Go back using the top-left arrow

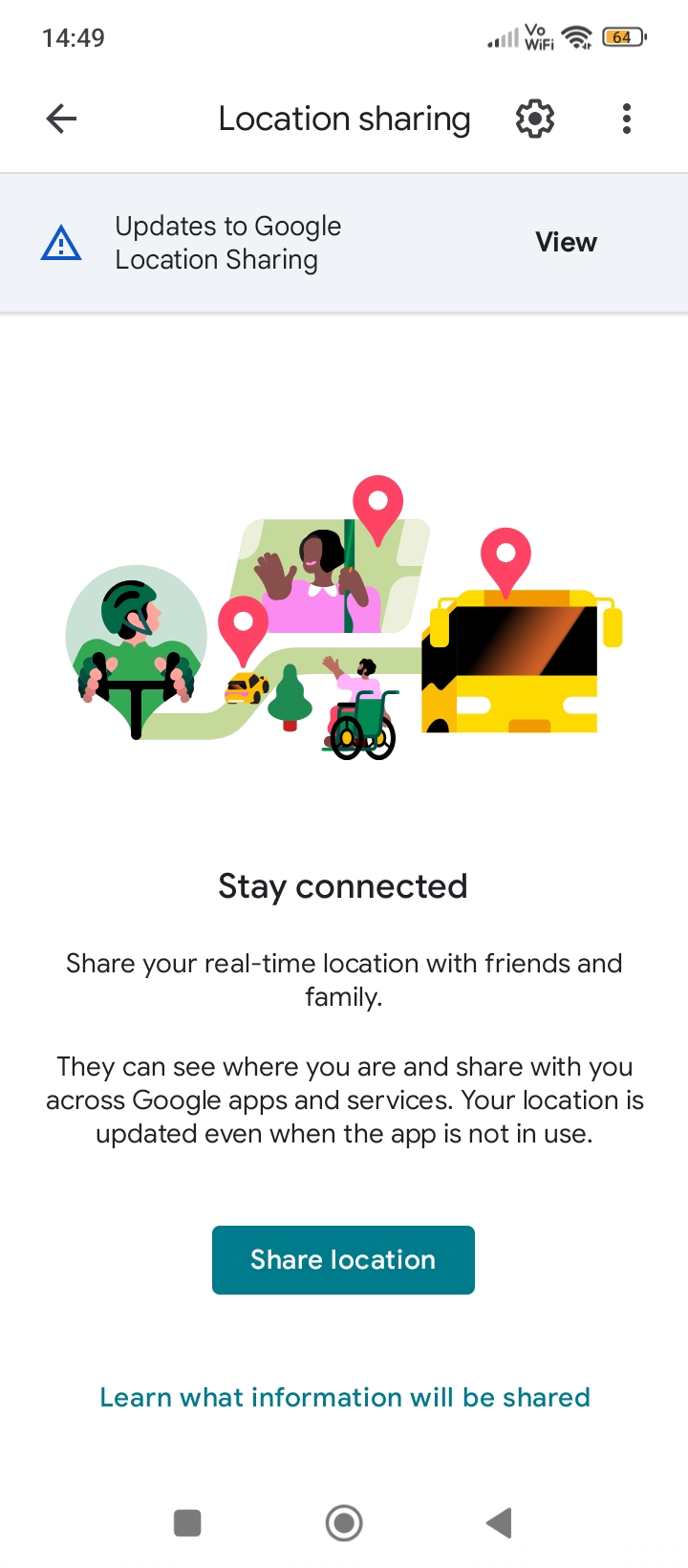(x=61, y=119)
